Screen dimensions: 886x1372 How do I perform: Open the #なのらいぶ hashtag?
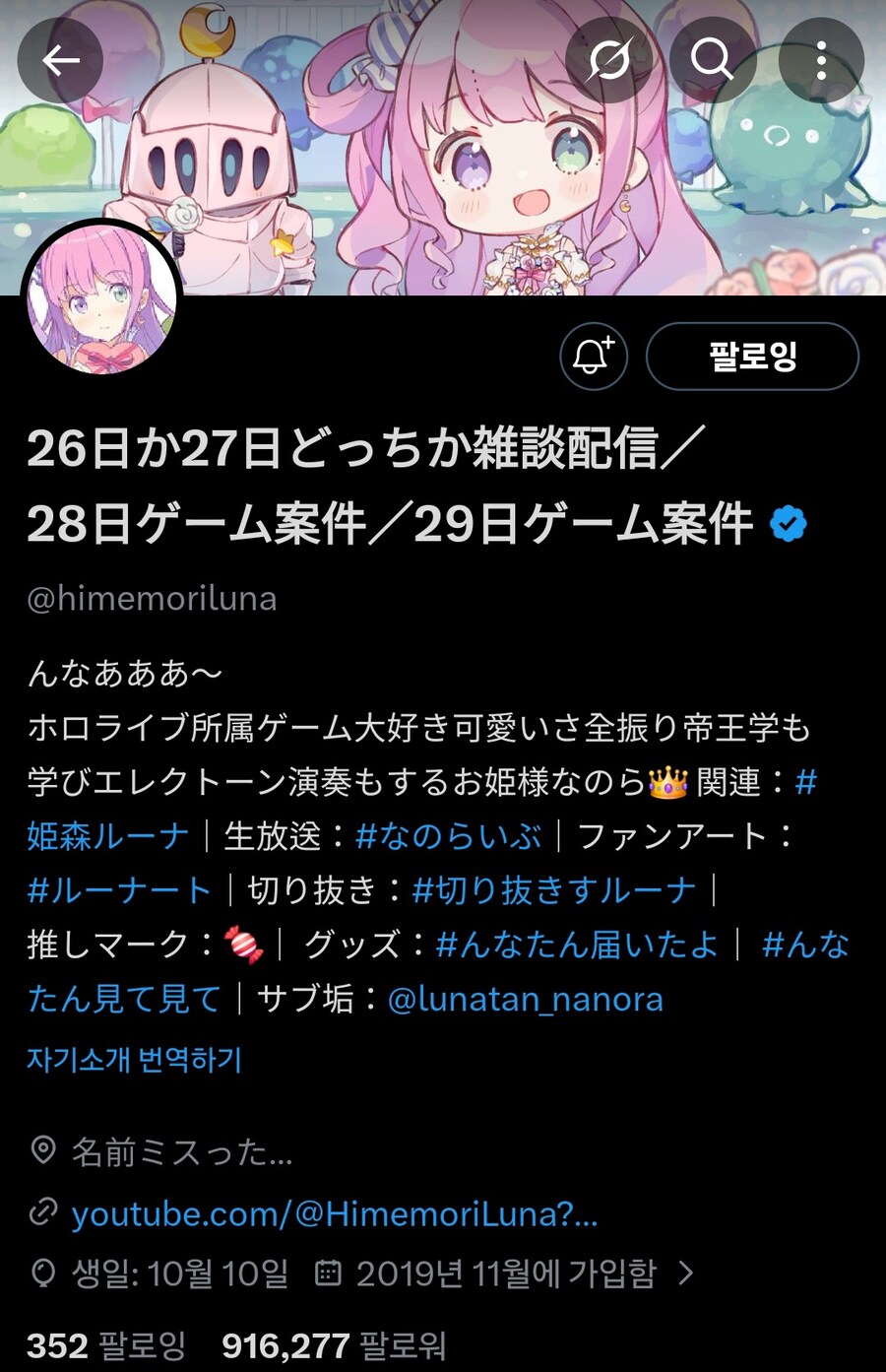[x=448, y=837]
